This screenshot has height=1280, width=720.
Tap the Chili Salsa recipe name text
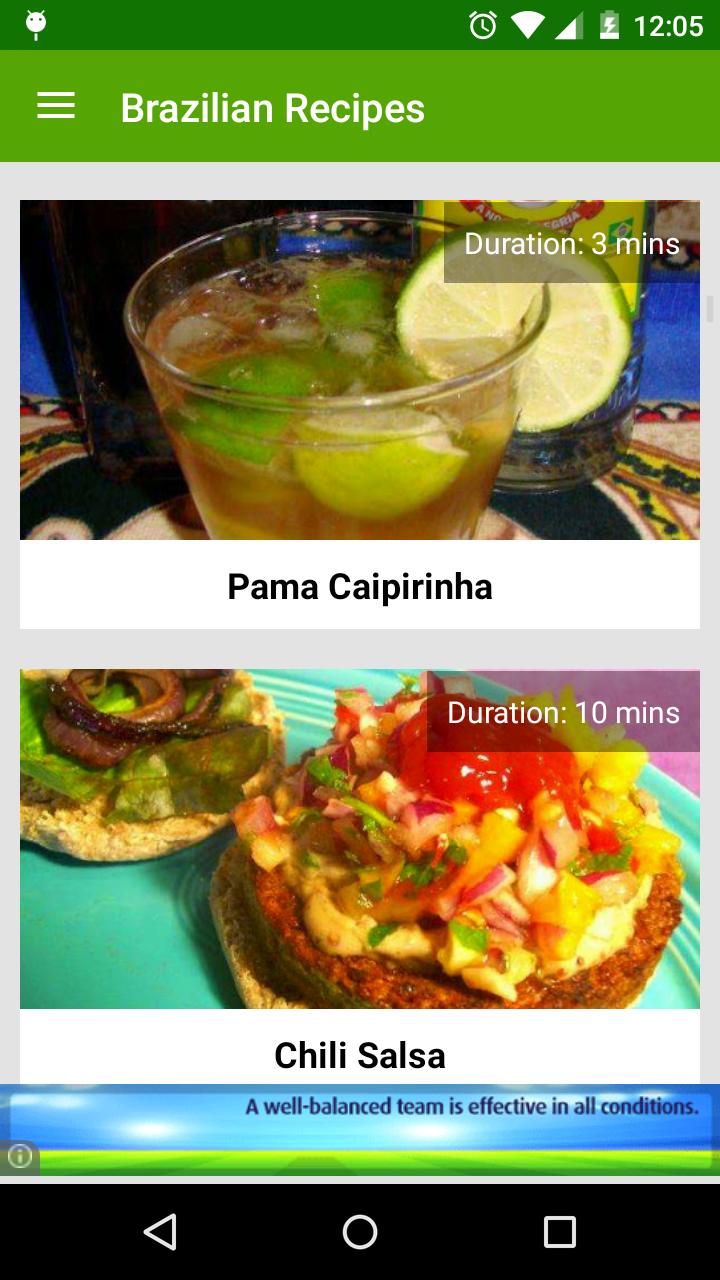coord(360,1055)
